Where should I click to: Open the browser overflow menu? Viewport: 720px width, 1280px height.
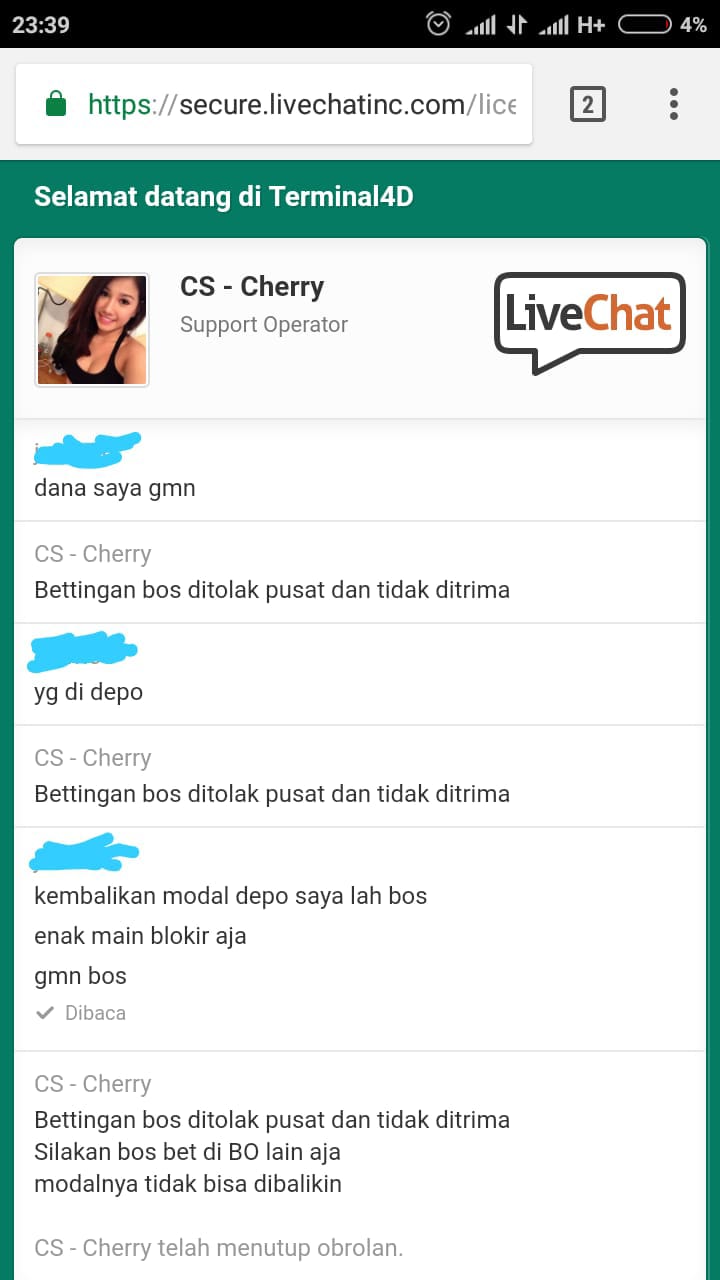pyautogui.click(x=673, y=104)
